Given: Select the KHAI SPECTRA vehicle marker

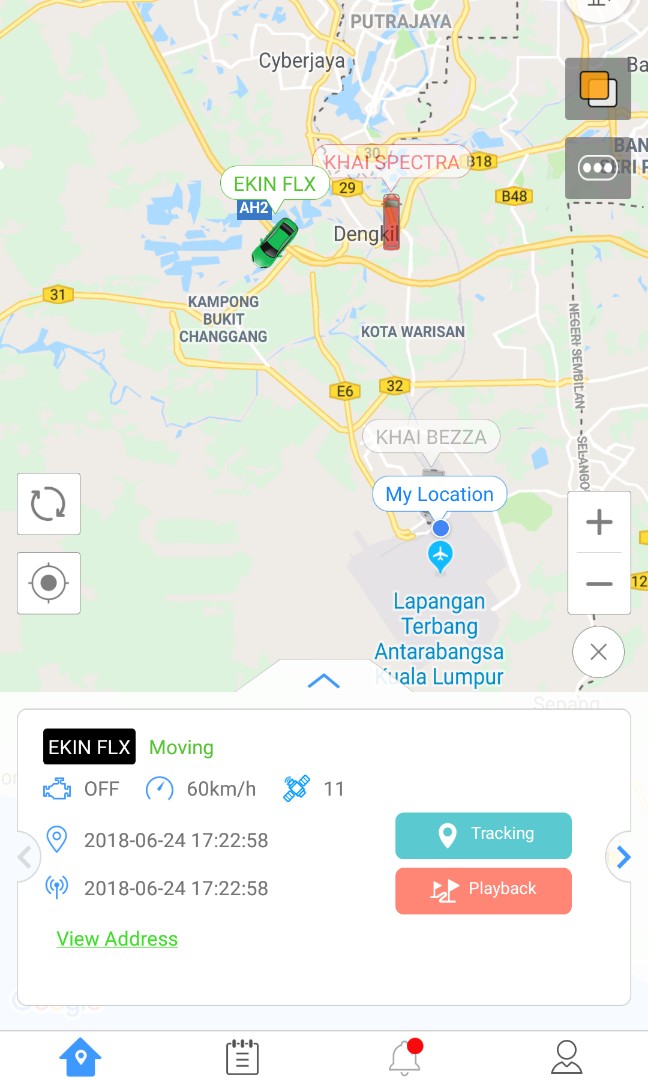Looking at the screenshot, I should click(391, 221).
